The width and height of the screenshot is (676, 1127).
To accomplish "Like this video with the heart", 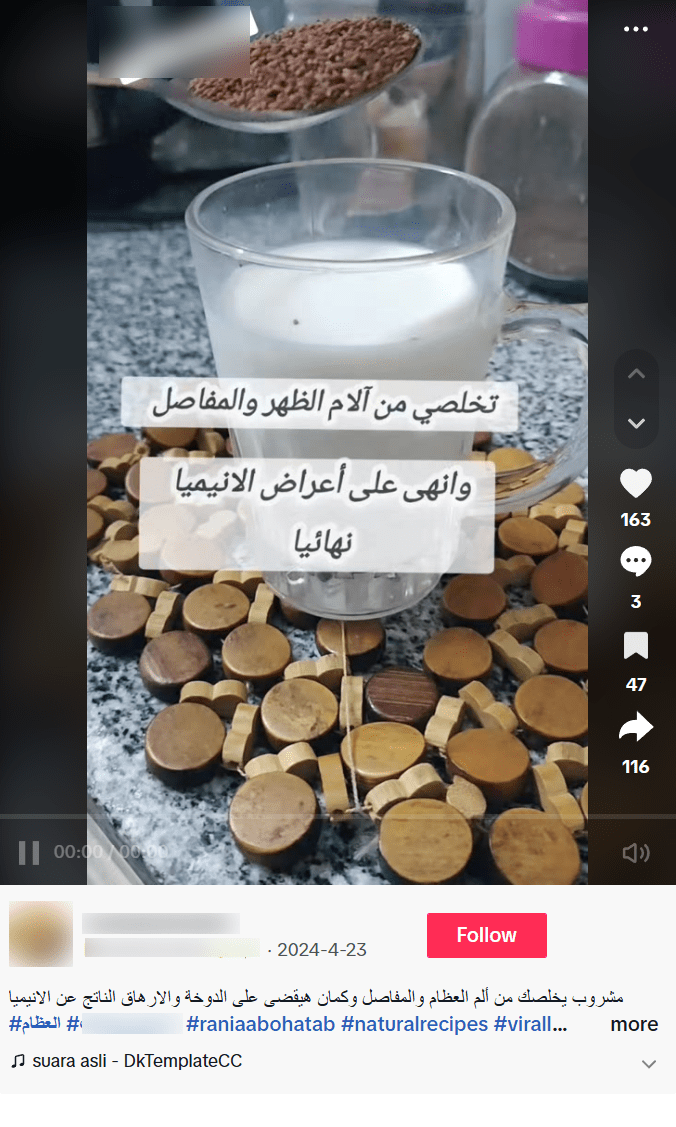I will coord(636,484).
